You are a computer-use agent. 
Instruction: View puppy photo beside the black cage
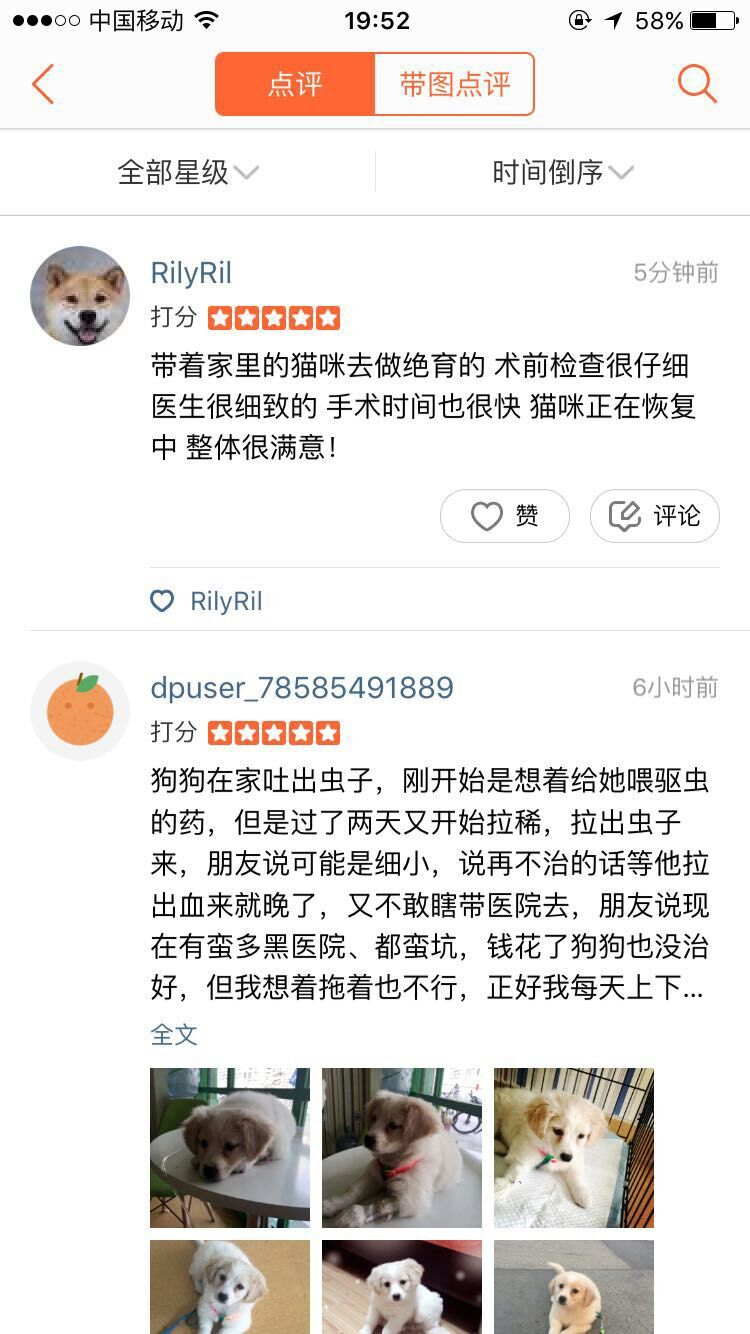click(574, 1147)
